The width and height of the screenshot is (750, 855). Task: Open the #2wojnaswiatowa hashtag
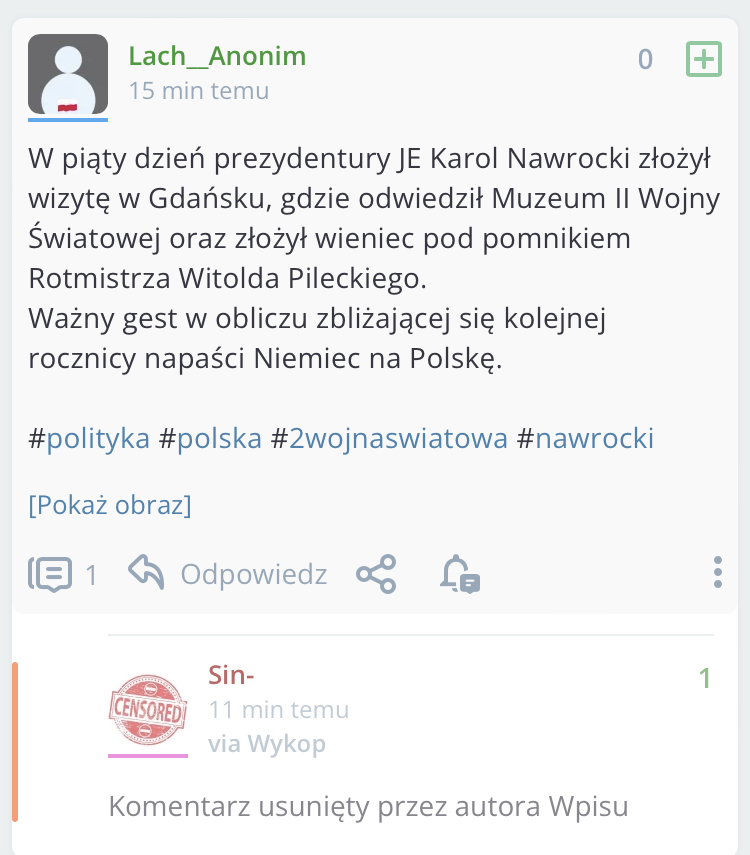point(398,438)
